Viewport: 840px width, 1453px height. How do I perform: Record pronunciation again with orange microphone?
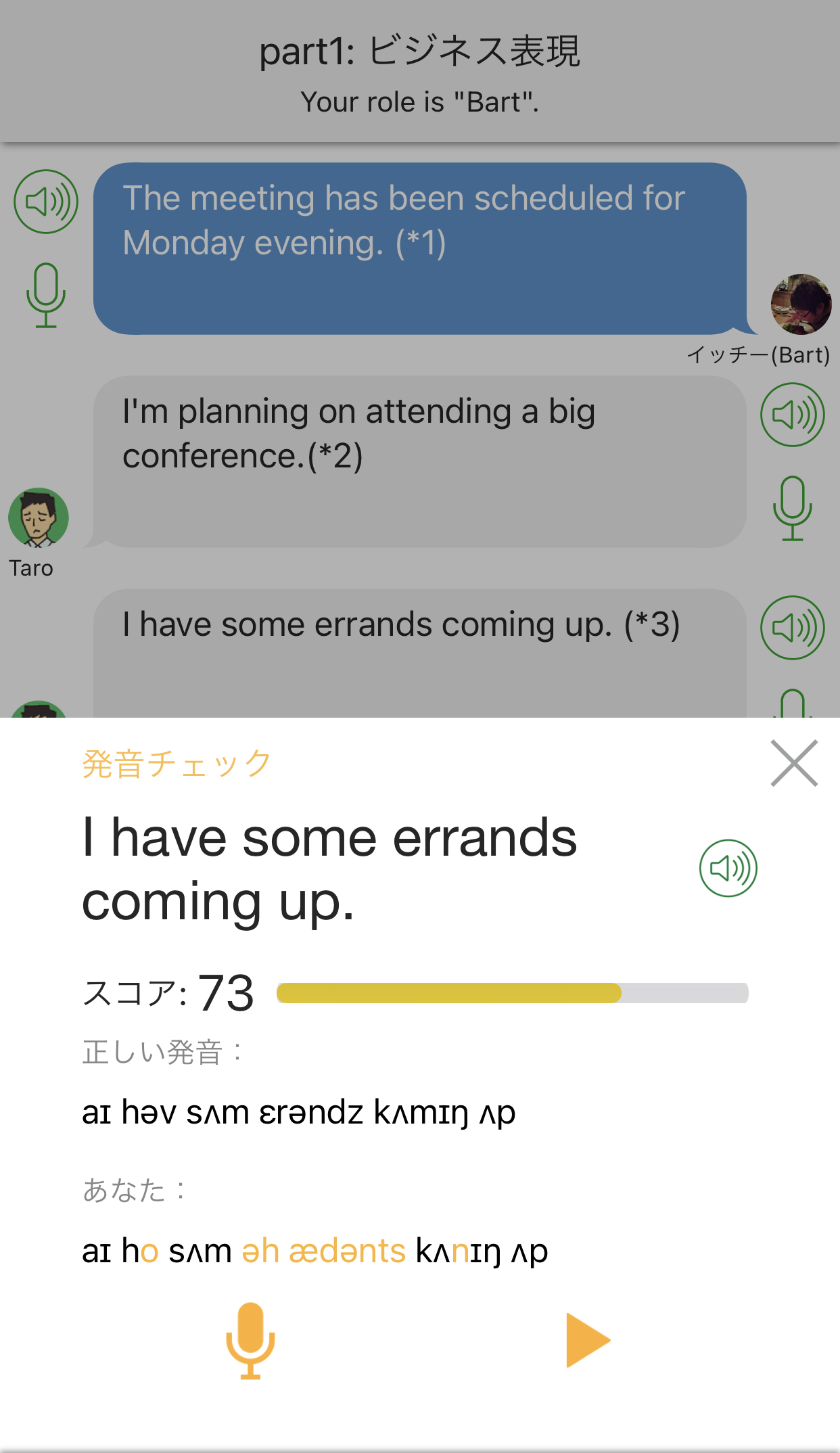pos(250,1340)
